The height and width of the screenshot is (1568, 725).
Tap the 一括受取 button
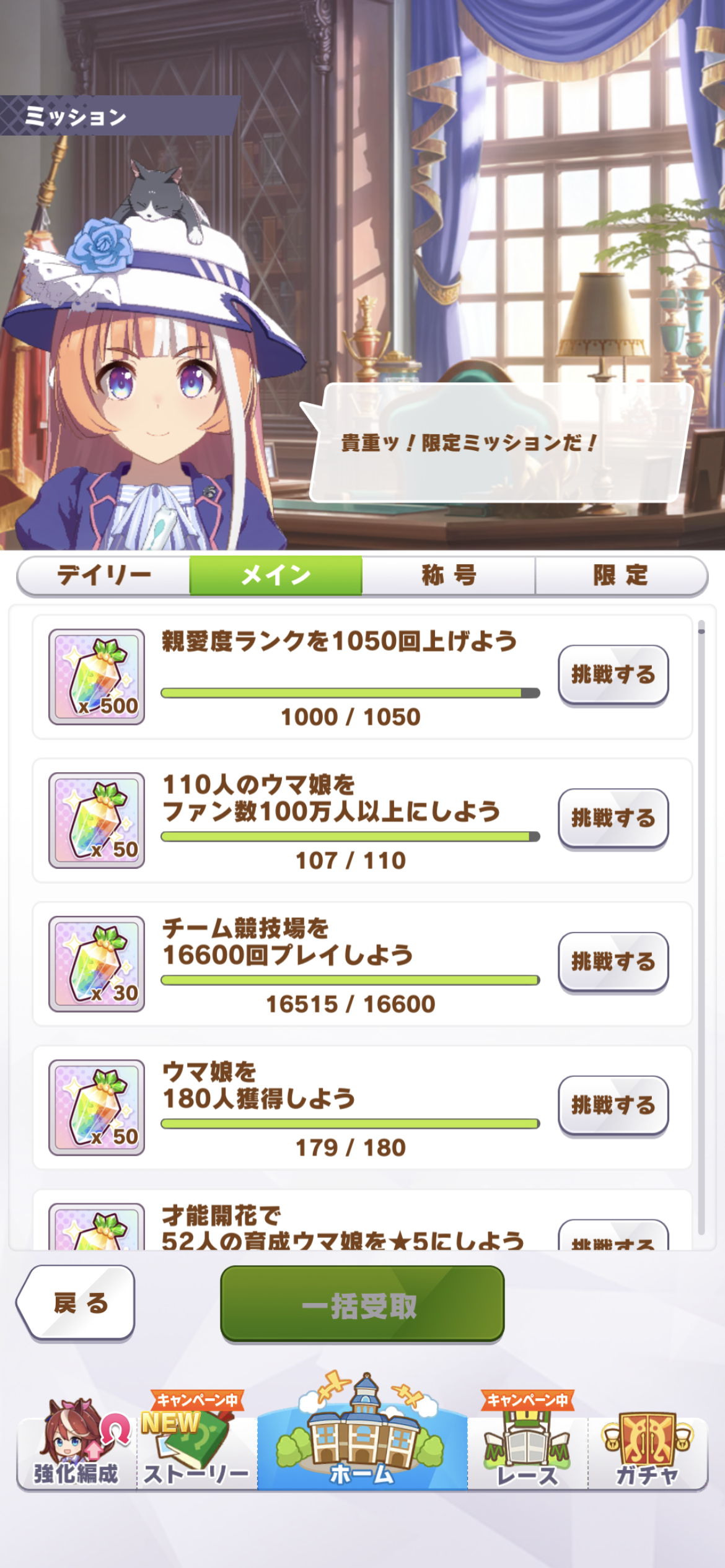[x=362, y=1304]
